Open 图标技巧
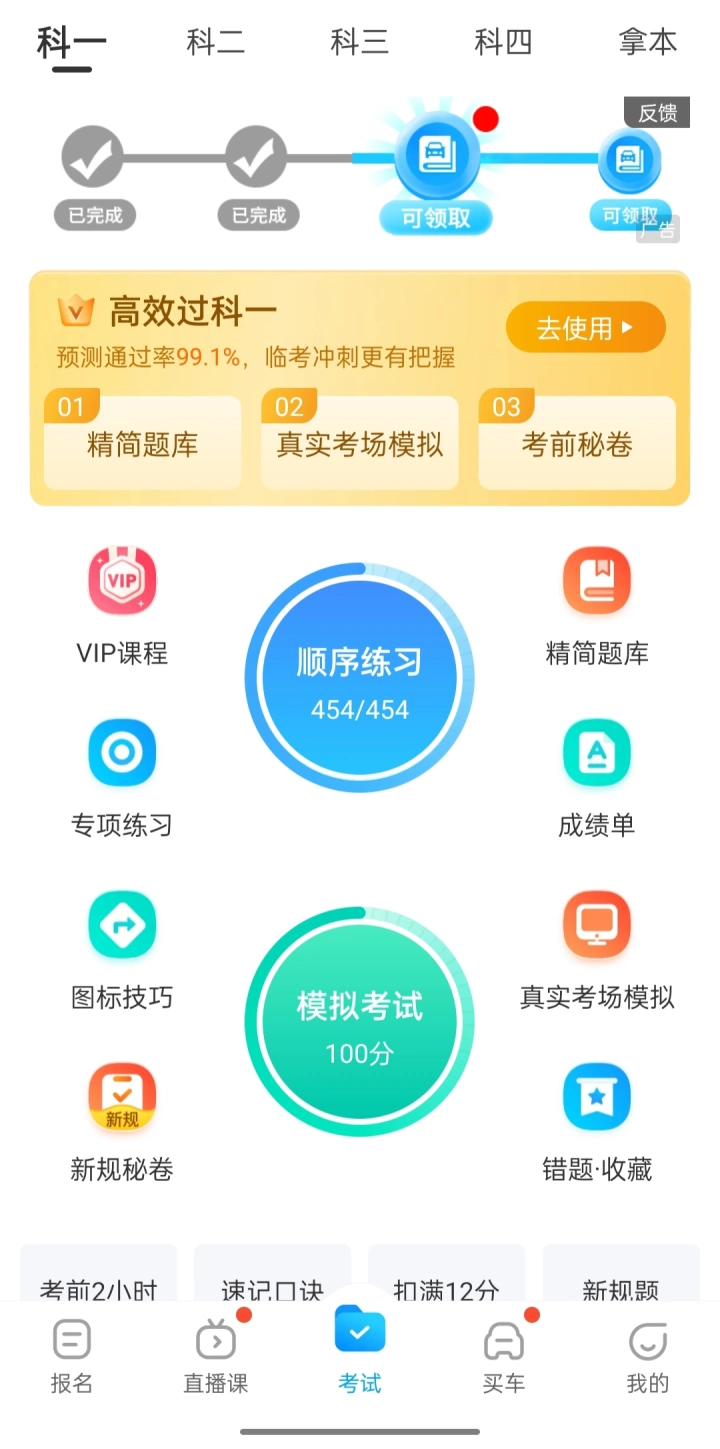Viewport: 720px width, 1449px height. pos(122,951)
